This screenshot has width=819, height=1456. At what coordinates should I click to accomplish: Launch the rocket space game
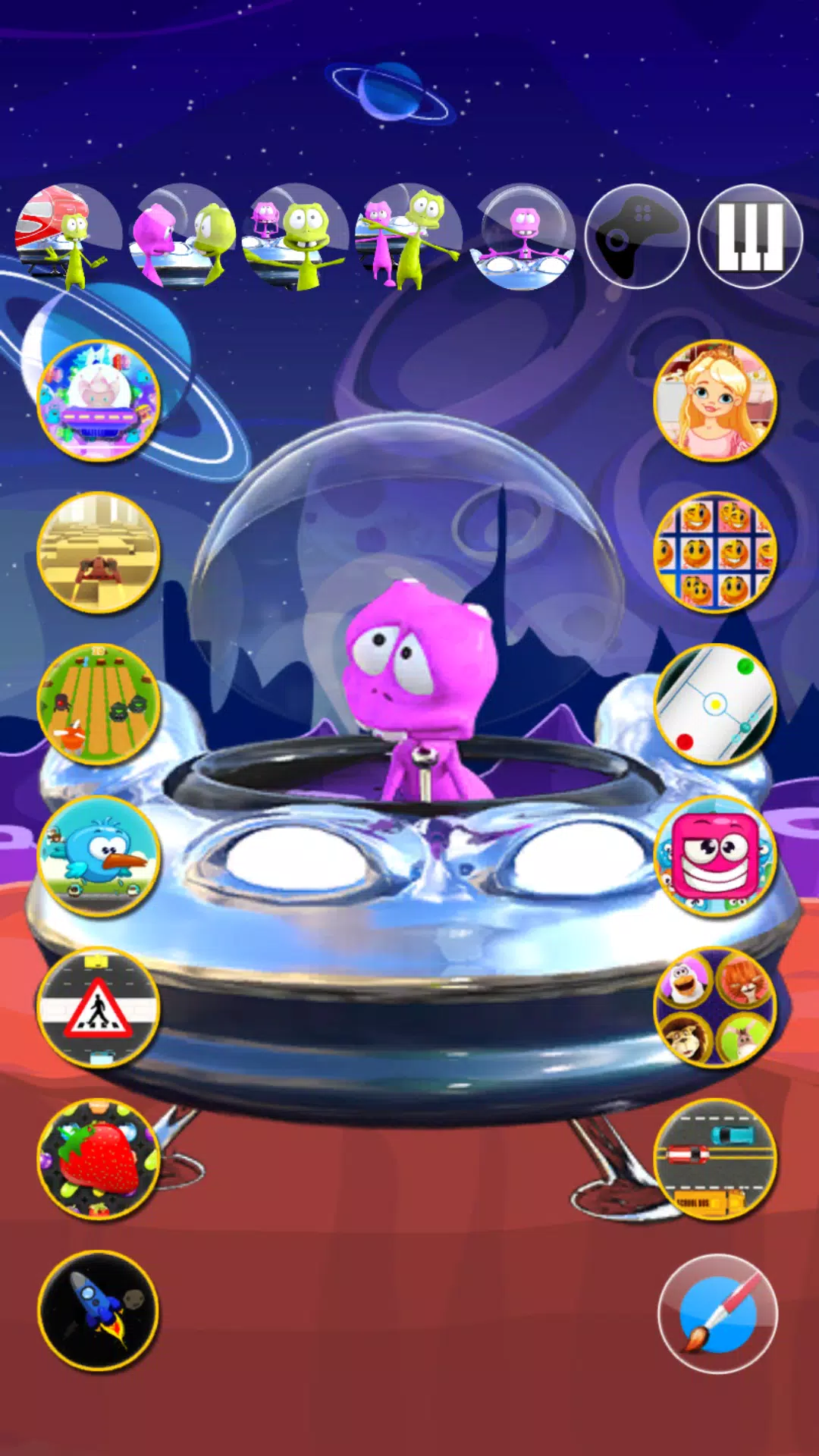point(99,1310)
